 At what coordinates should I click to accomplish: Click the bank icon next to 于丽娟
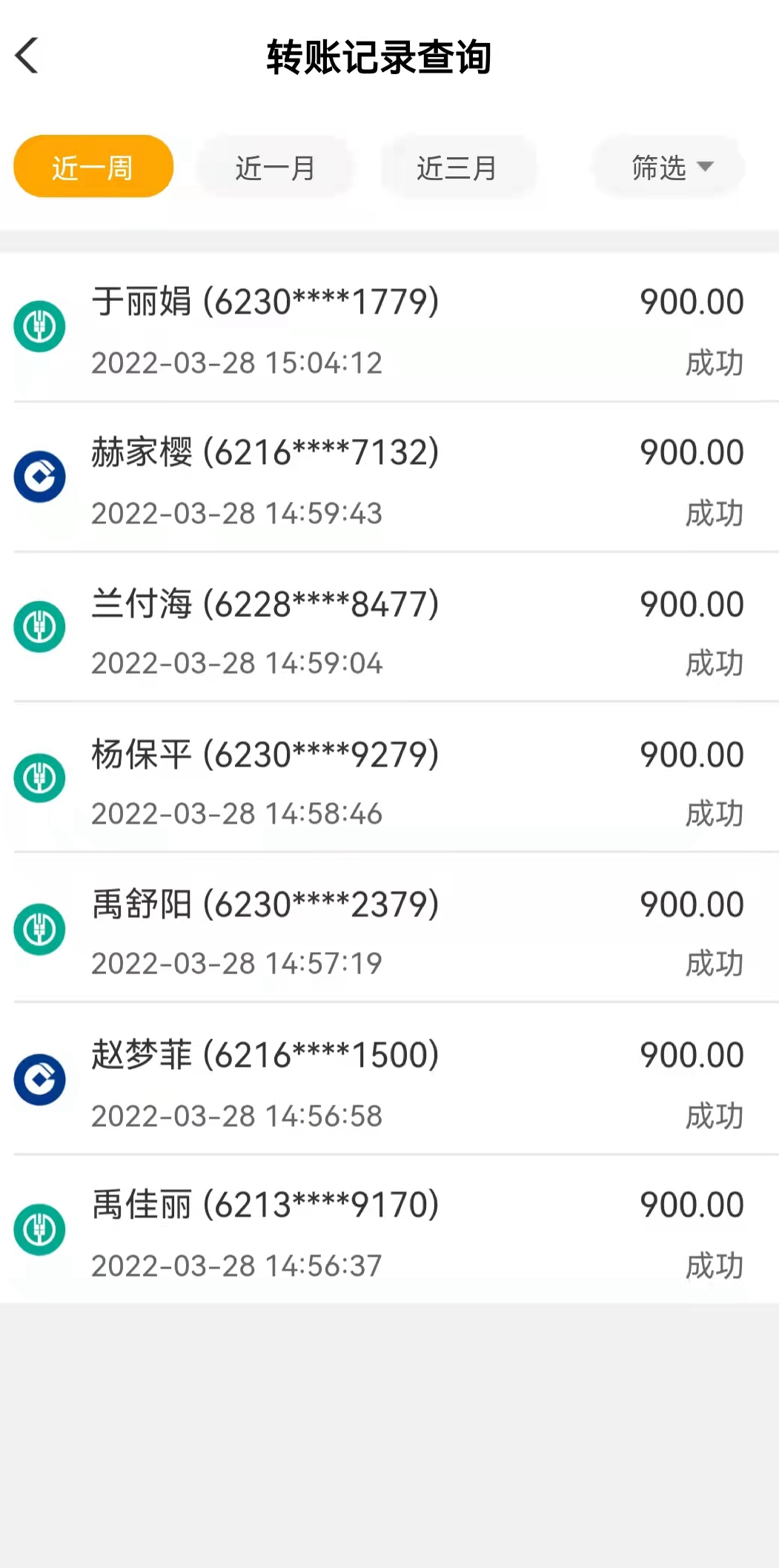pyautogui.click(x=39, y=325)
